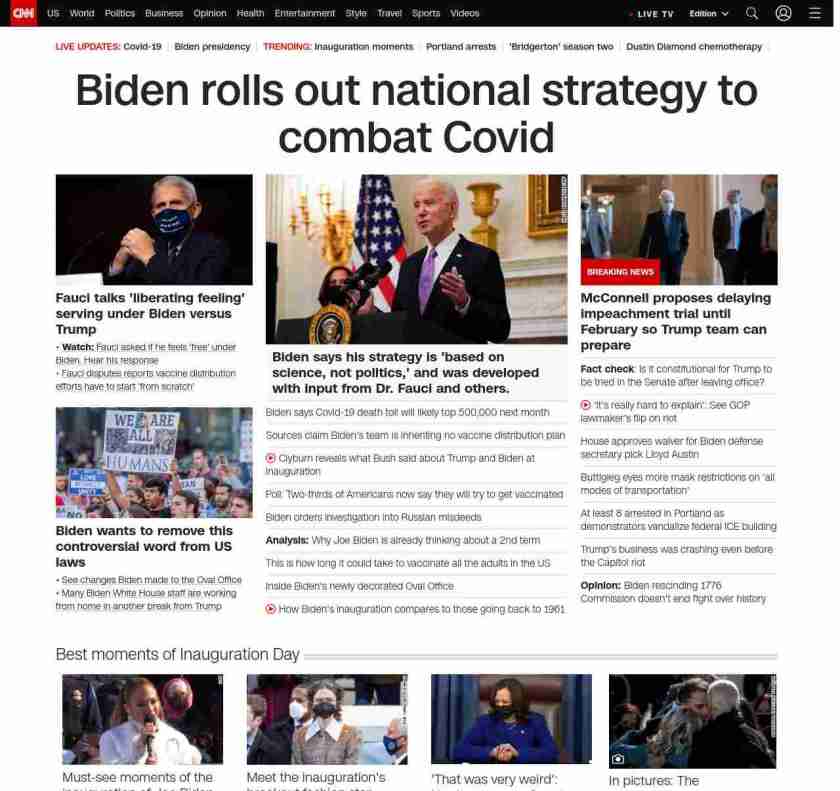This screenshot has height=791, width=840.
Task: Go to the Business section
Action: point(164,13)
